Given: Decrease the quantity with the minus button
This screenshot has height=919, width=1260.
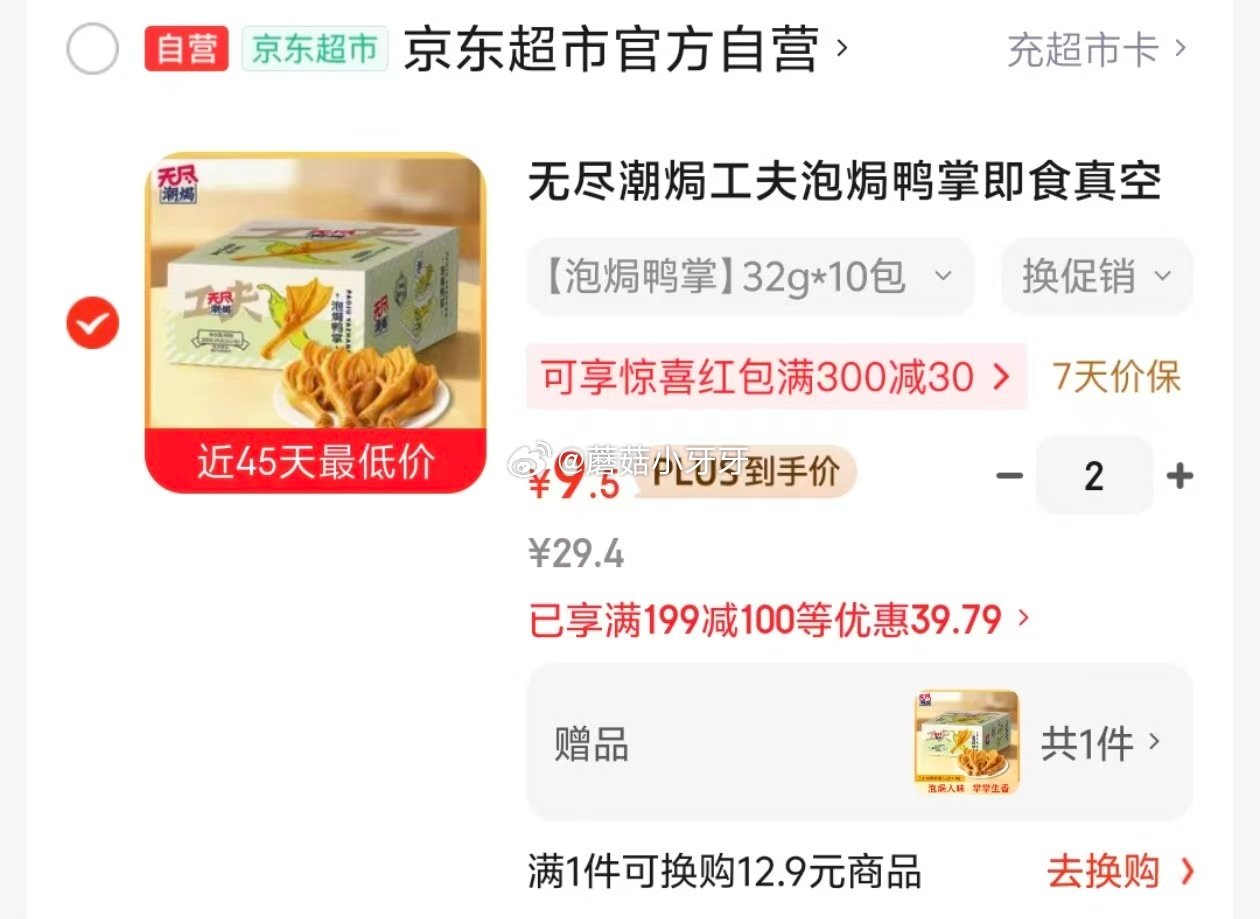Looking at the screenshot, I should click(1009, 476).
